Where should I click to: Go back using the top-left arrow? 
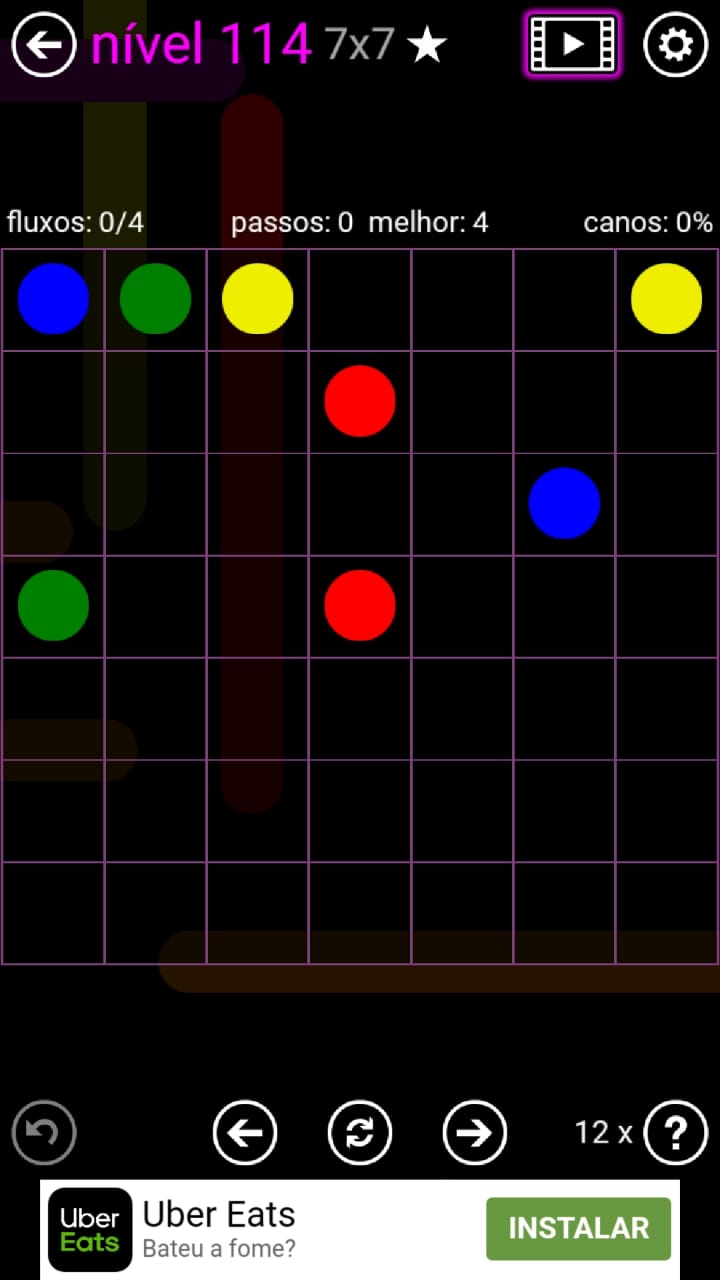pos(44,45)
